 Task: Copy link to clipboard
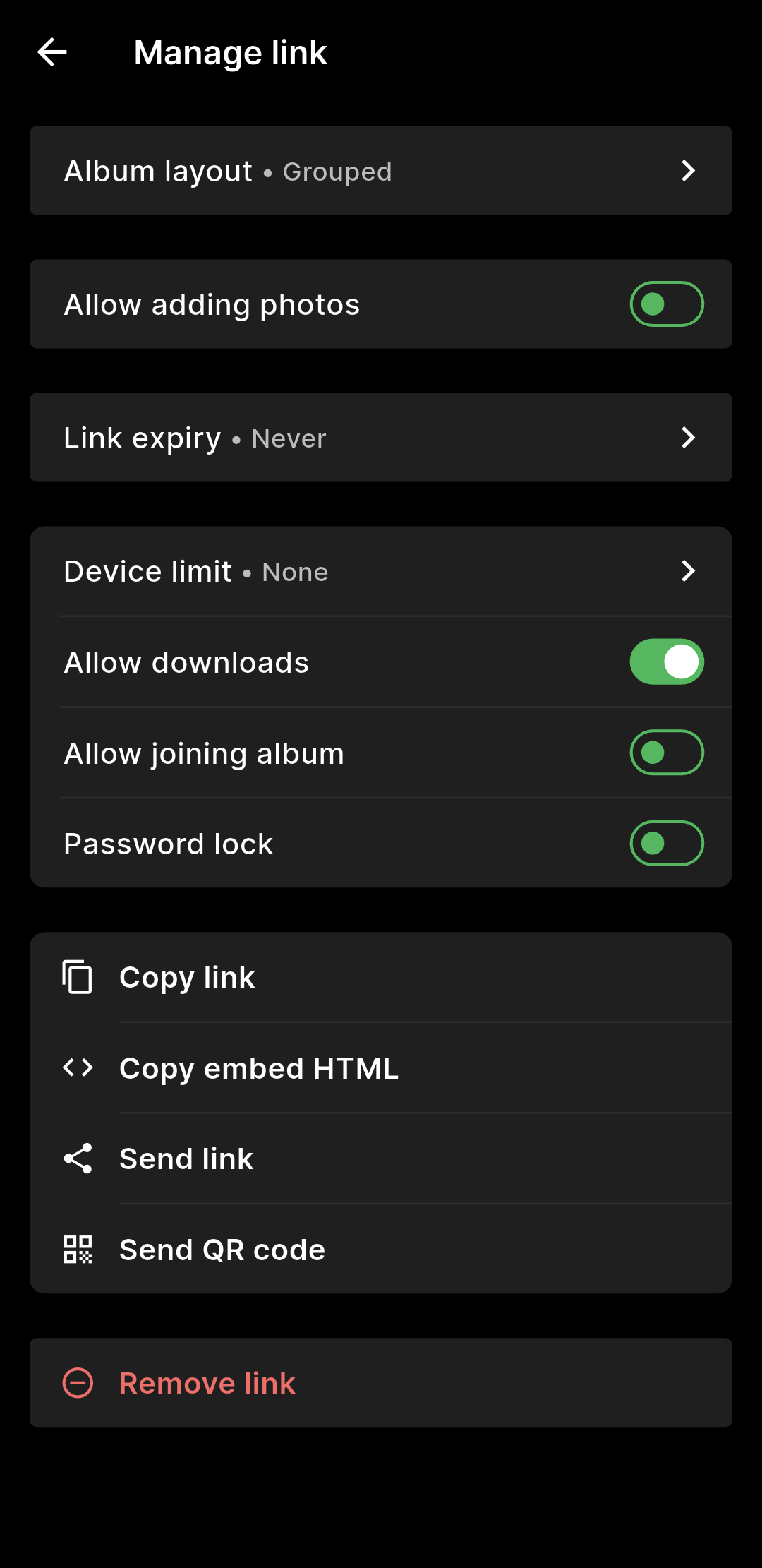[x=380, y=978]
